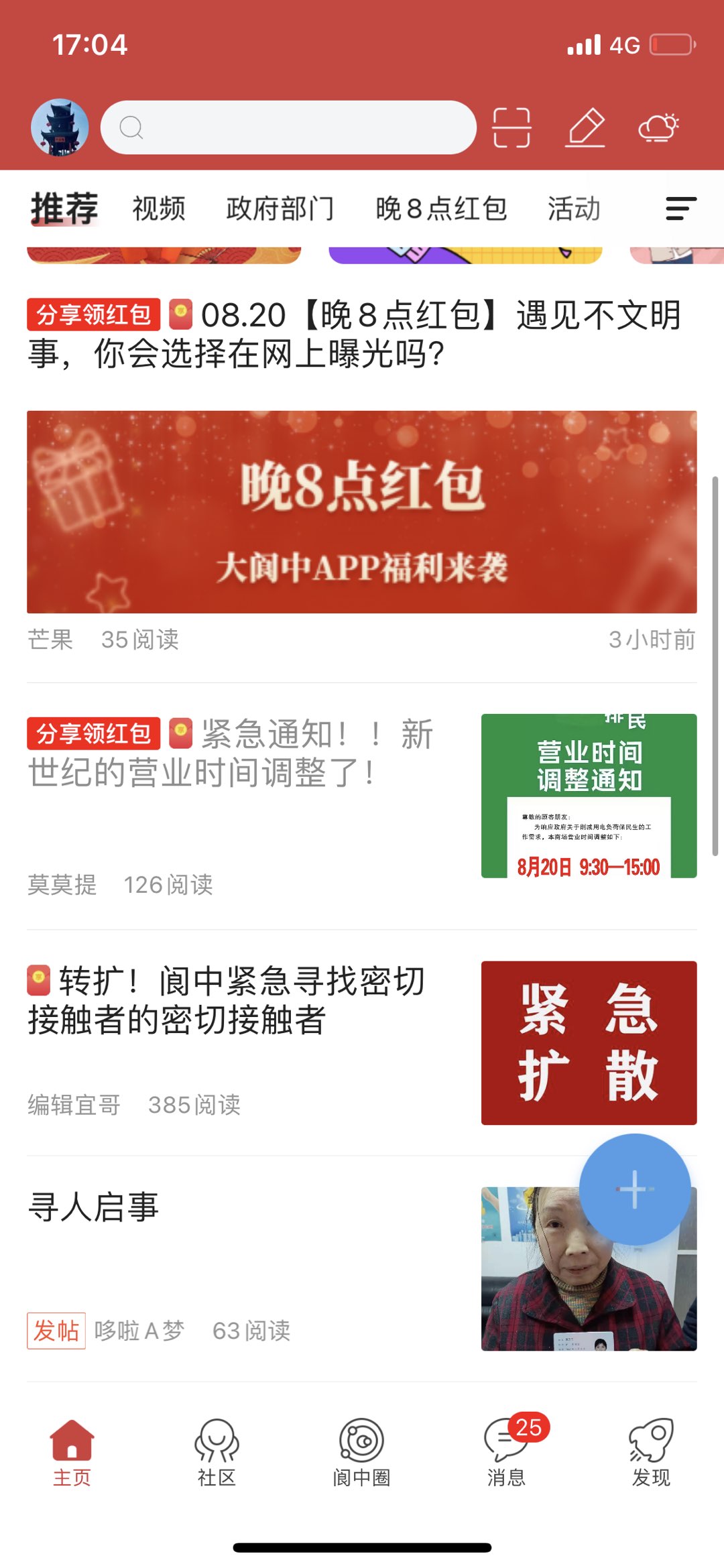Open the profile avatar
This screenshot has width=724, height=1568.
point(60,127)
